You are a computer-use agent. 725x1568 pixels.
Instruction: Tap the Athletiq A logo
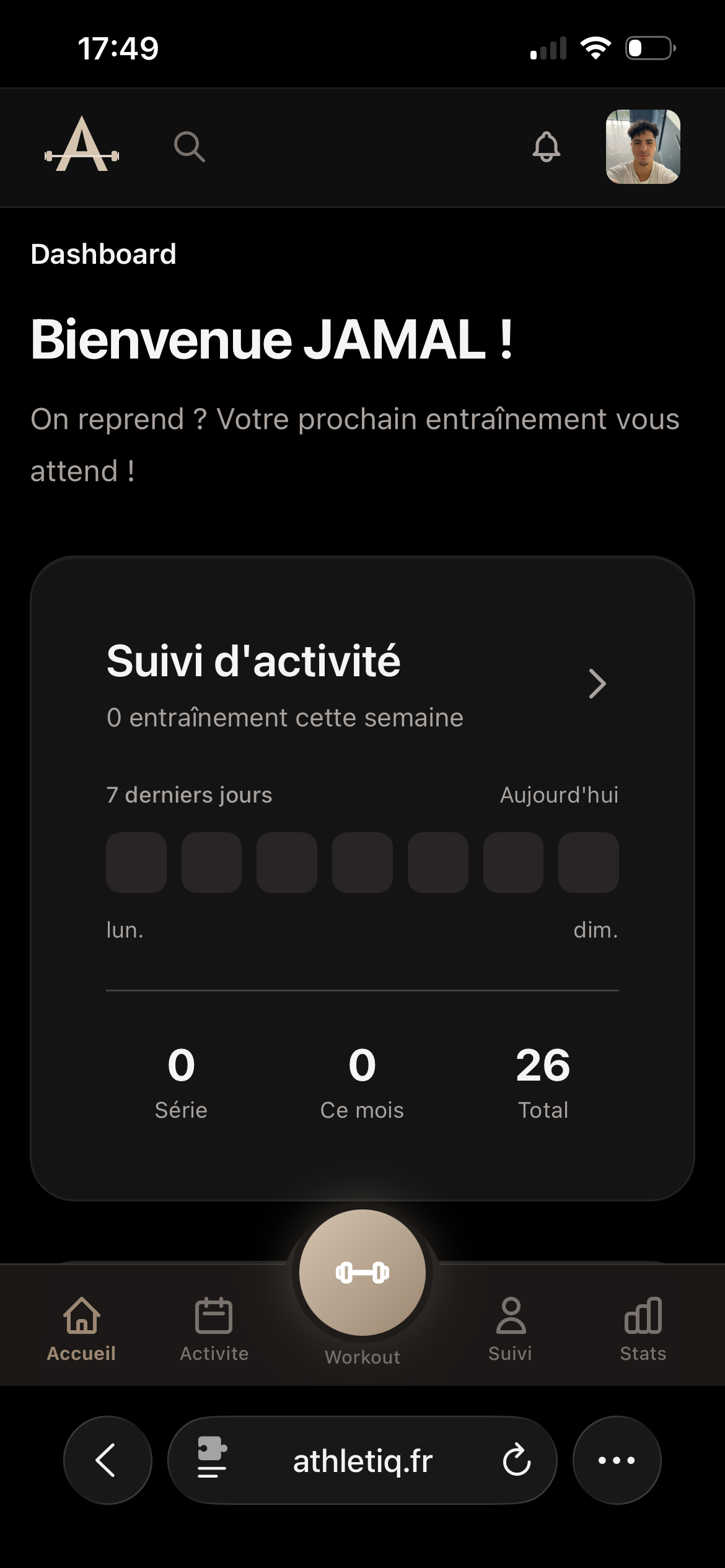(82, 144)
